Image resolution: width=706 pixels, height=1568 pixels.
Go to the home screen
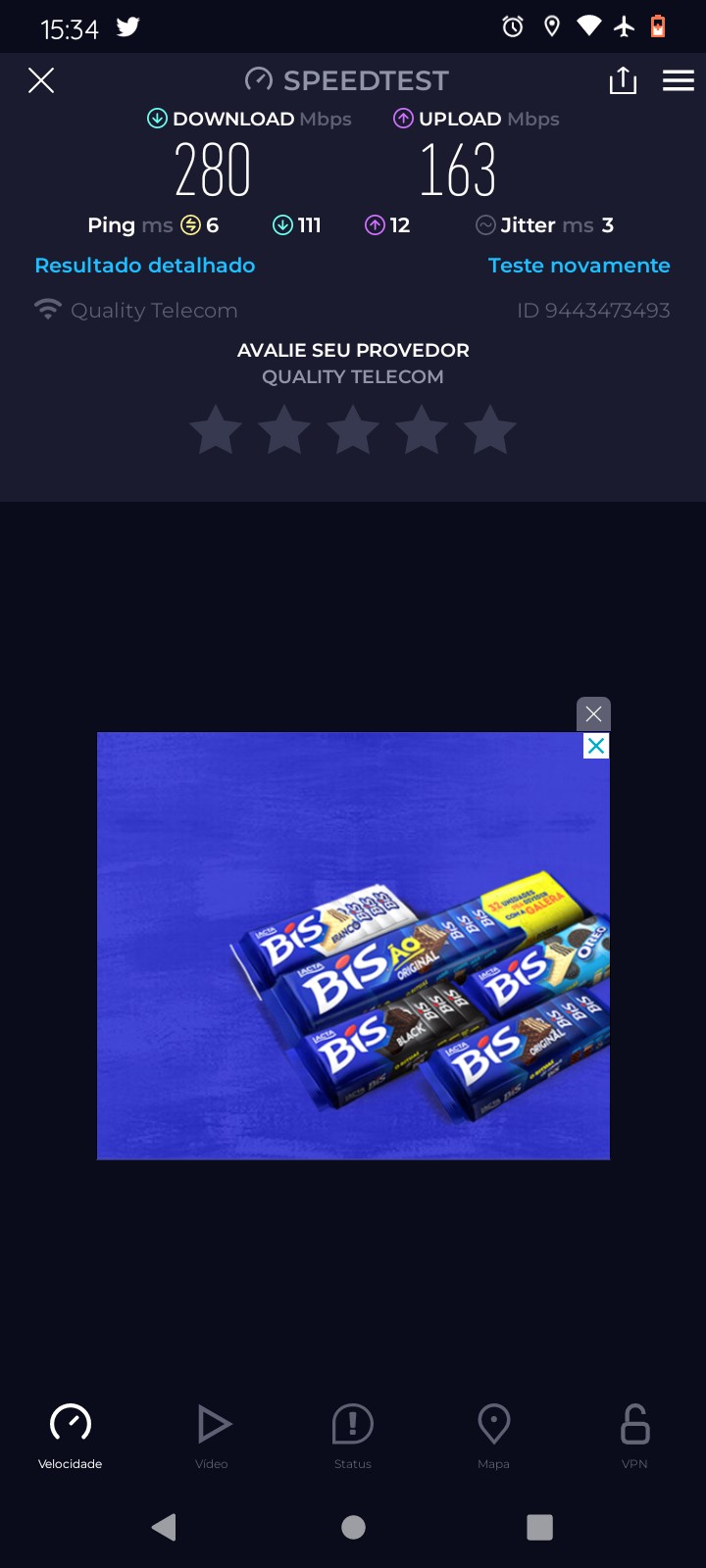(353, 1527)
